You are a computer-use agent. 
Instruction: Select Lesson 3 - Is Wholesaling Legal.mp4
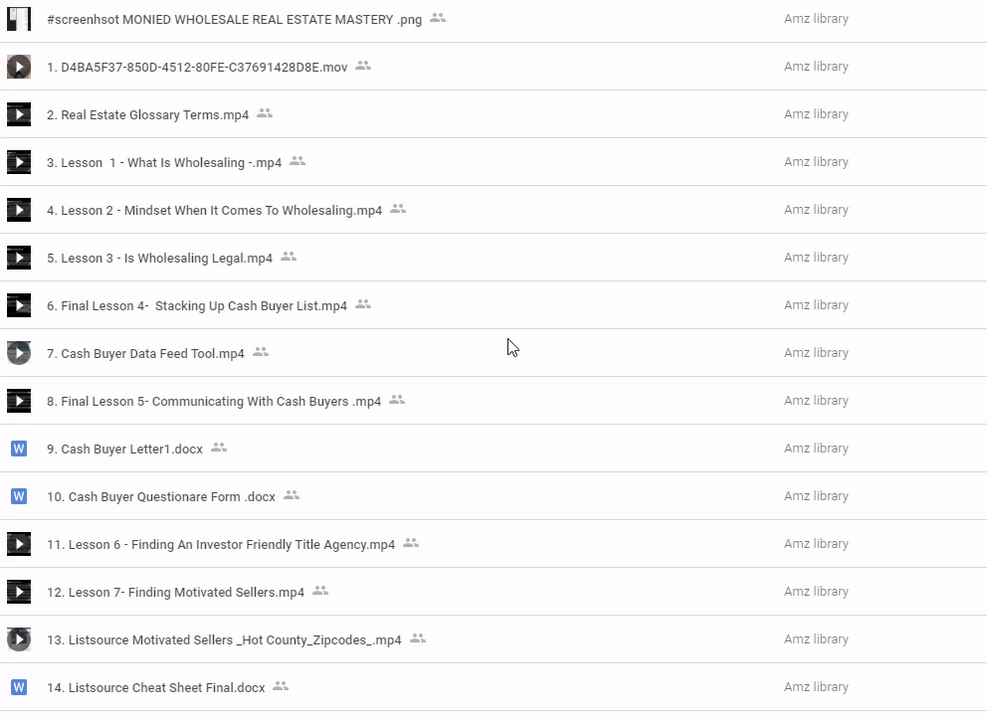point(159,258)
